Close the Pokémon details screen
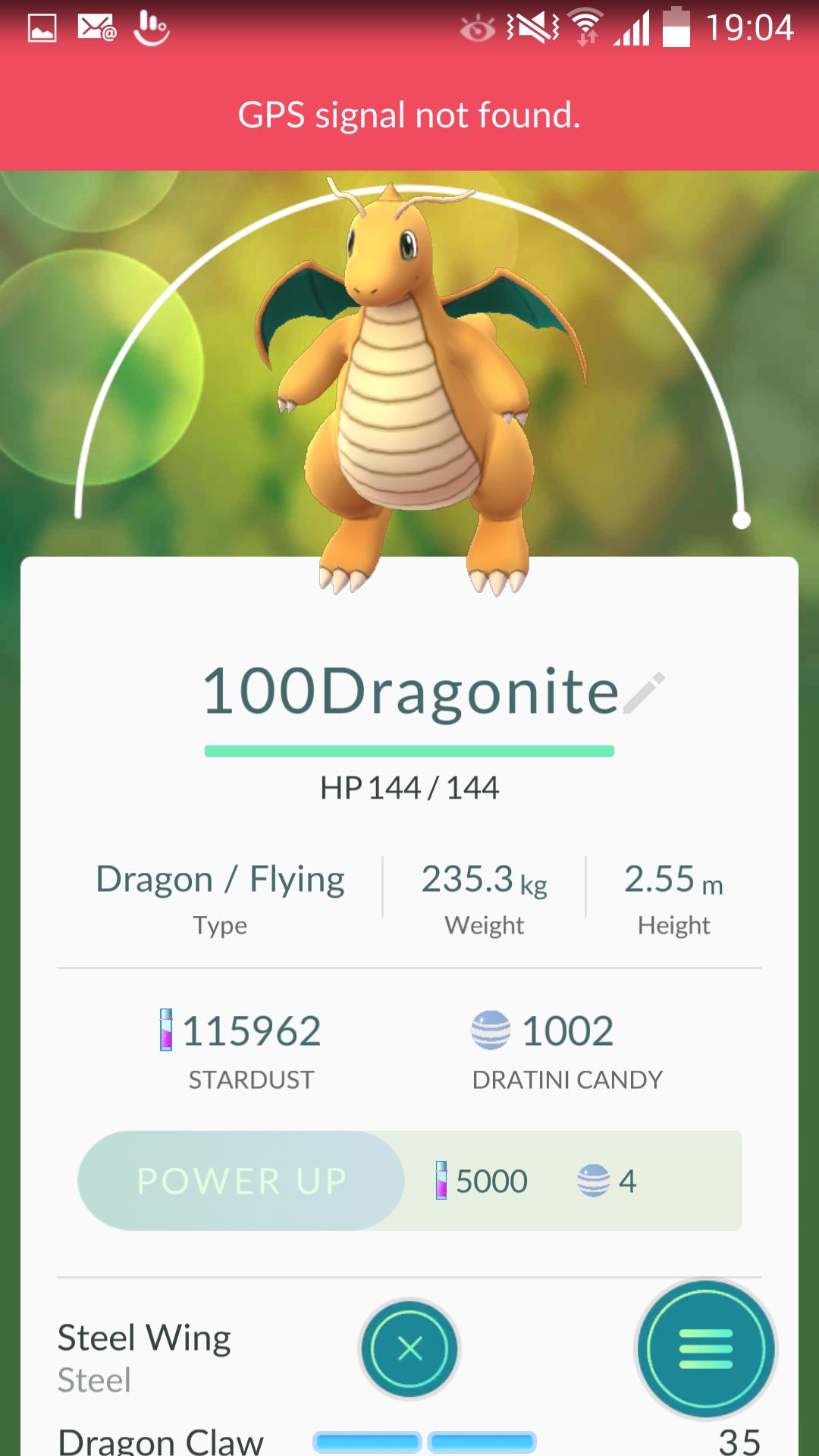 tap(409, 1349)
